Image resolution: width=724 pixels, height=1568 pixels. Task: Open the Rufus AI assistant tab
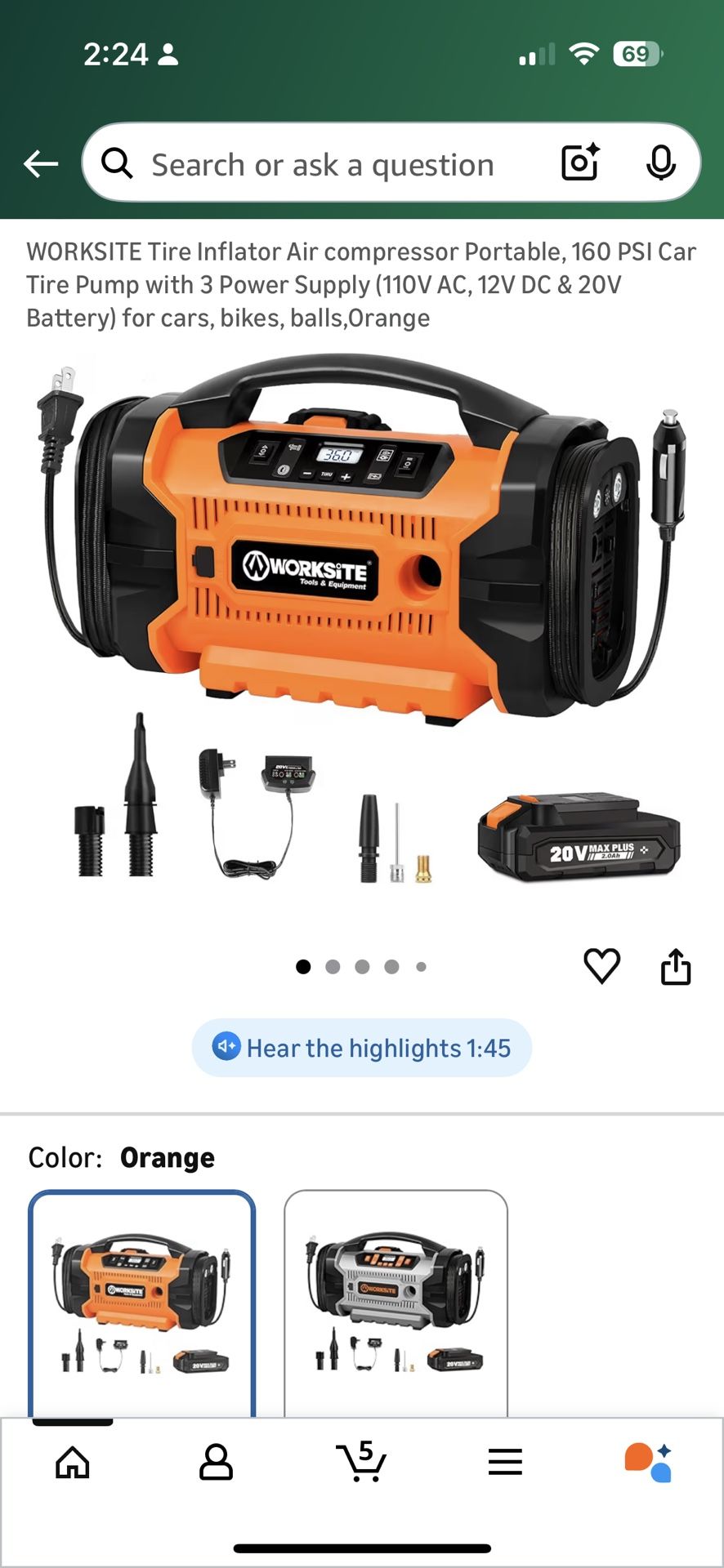click(649, 1462)
